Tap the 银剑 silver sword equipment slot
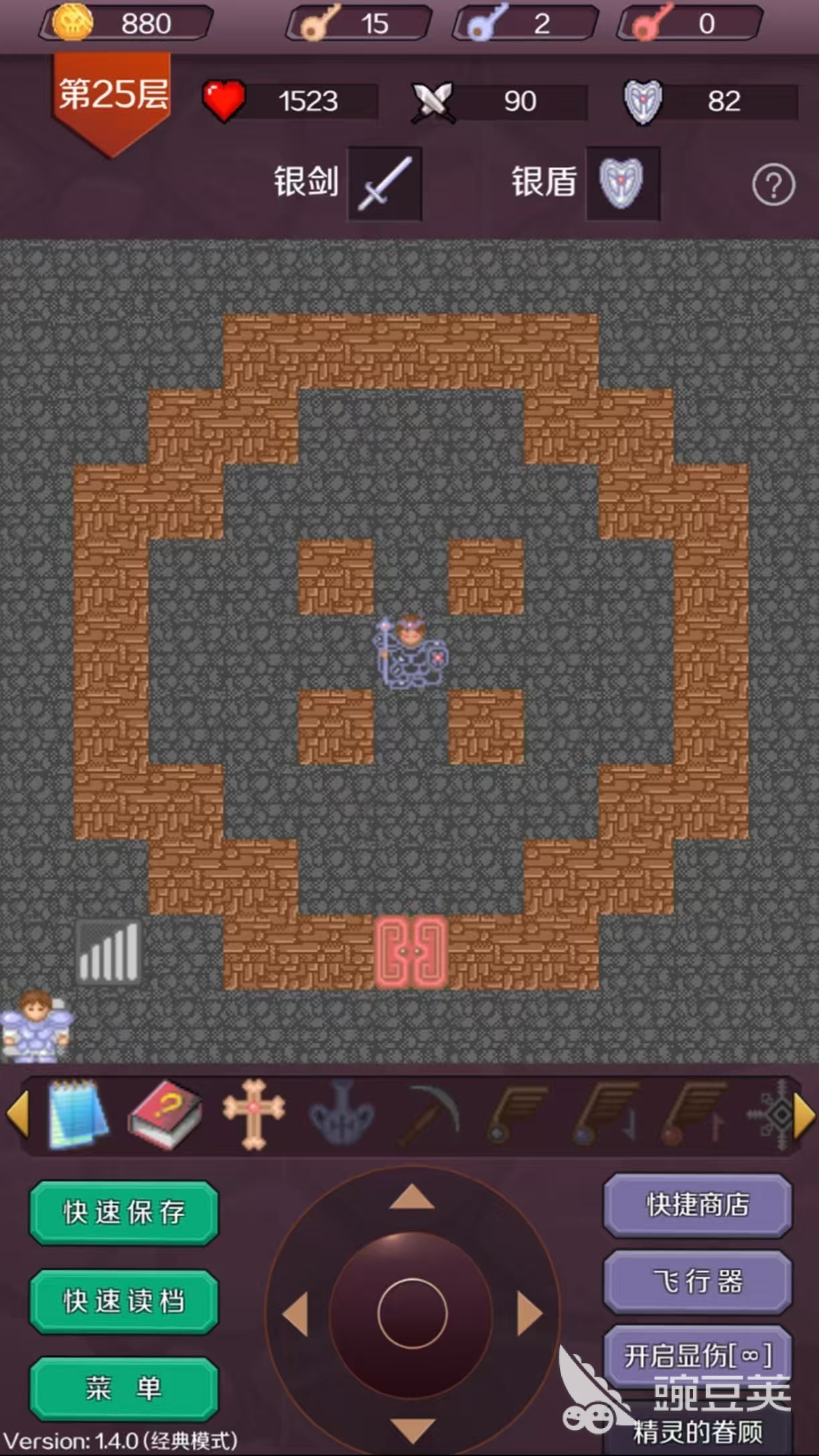Screen dimensions: 819x1456 coord(384,184)
